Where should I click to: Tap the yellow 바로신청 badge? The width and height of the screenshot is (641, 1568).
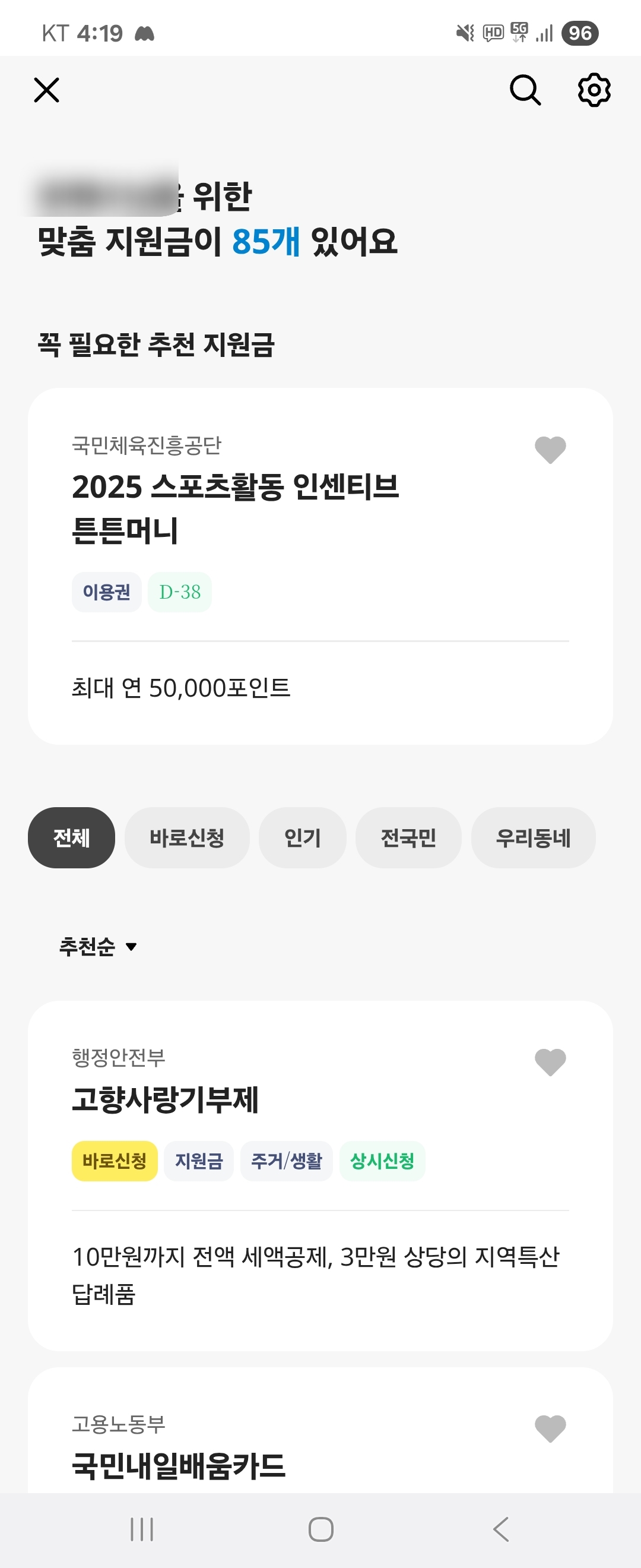[115, 1161]
